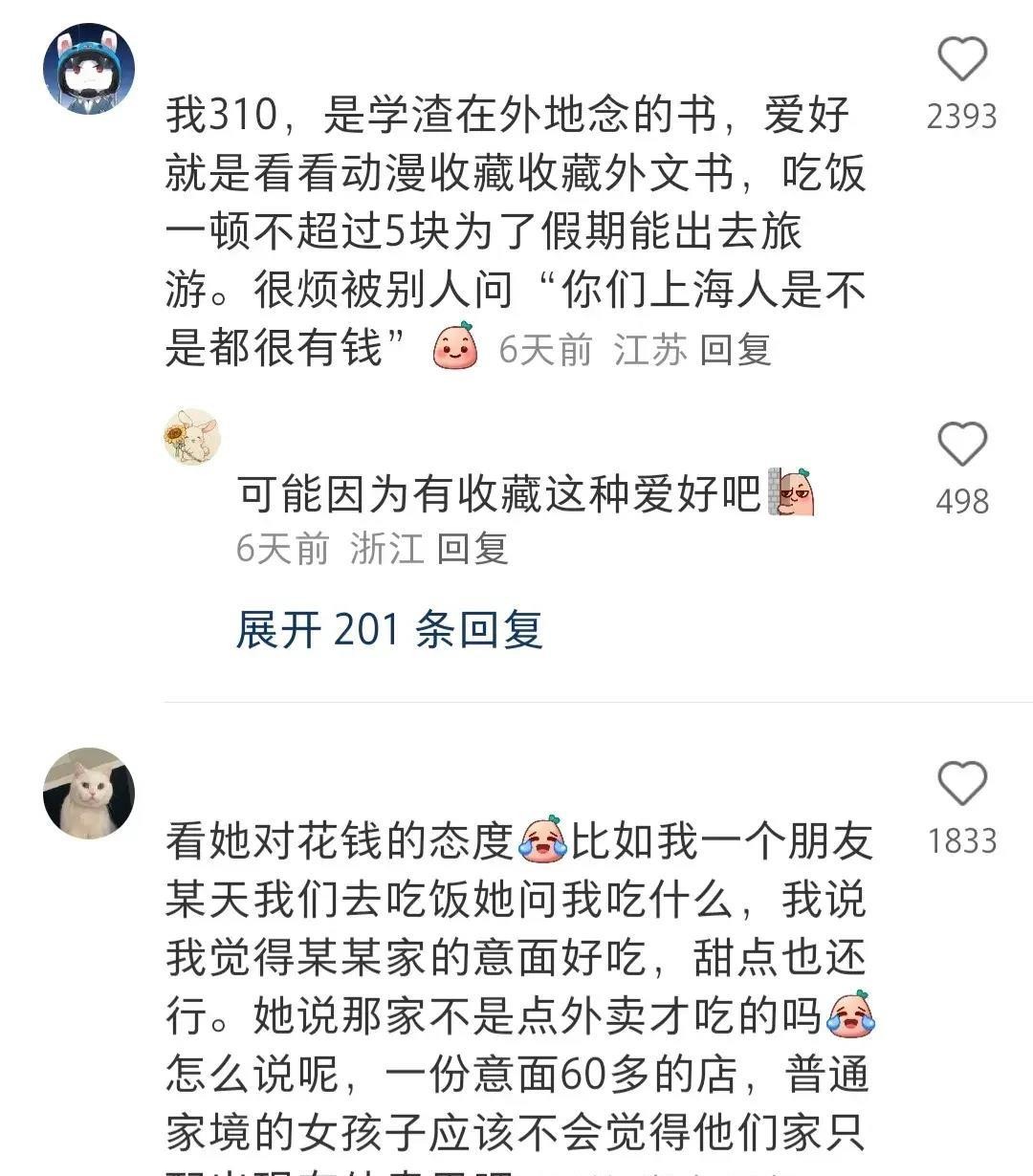Image resolution: width=1033 pixels, height=1176 pixels.
Task: Like the comment with 2393 likes
Action: tap(961, 59)
